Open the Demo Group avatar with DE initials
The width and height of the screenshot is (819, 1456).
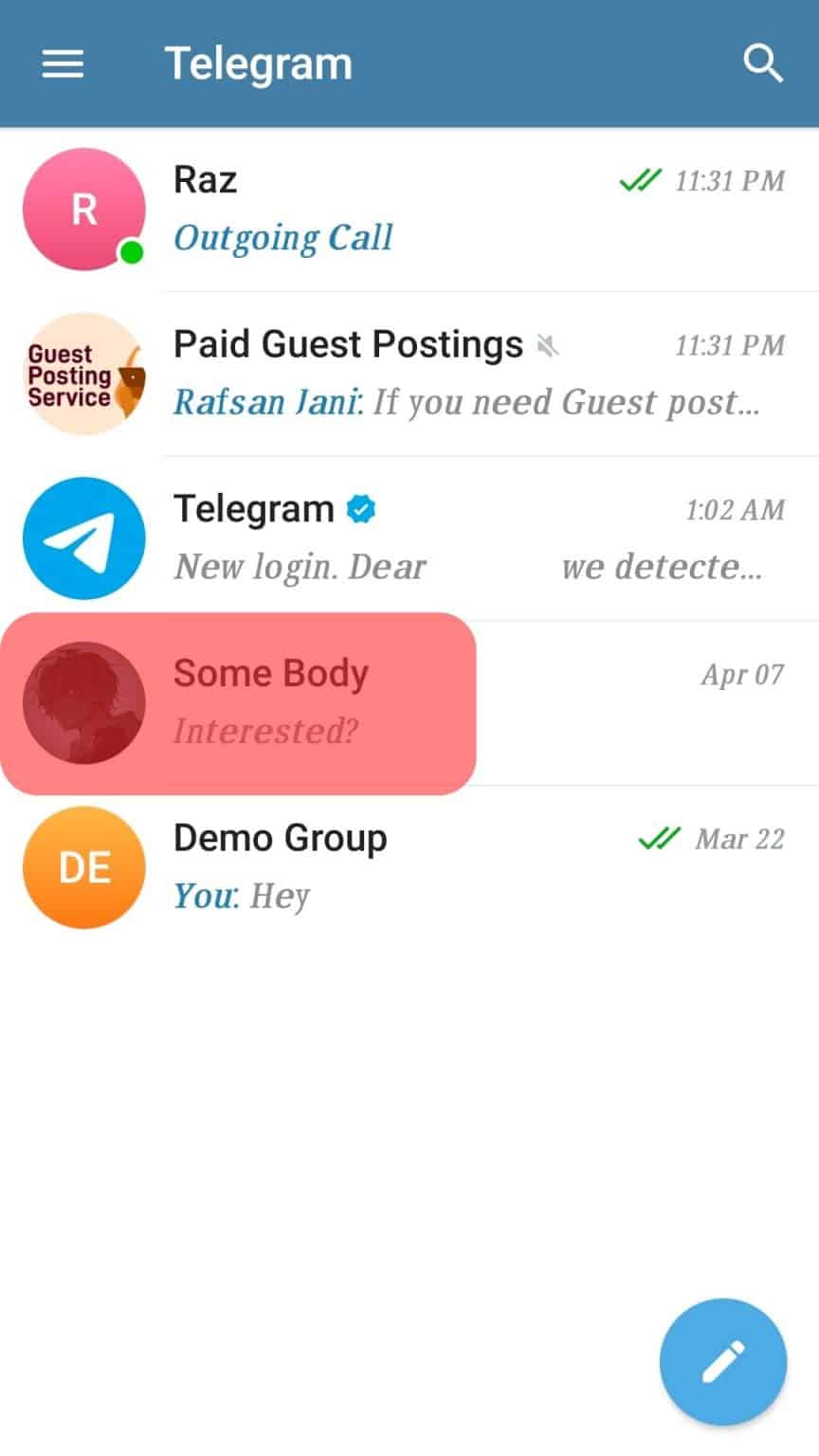click(83, 866)
